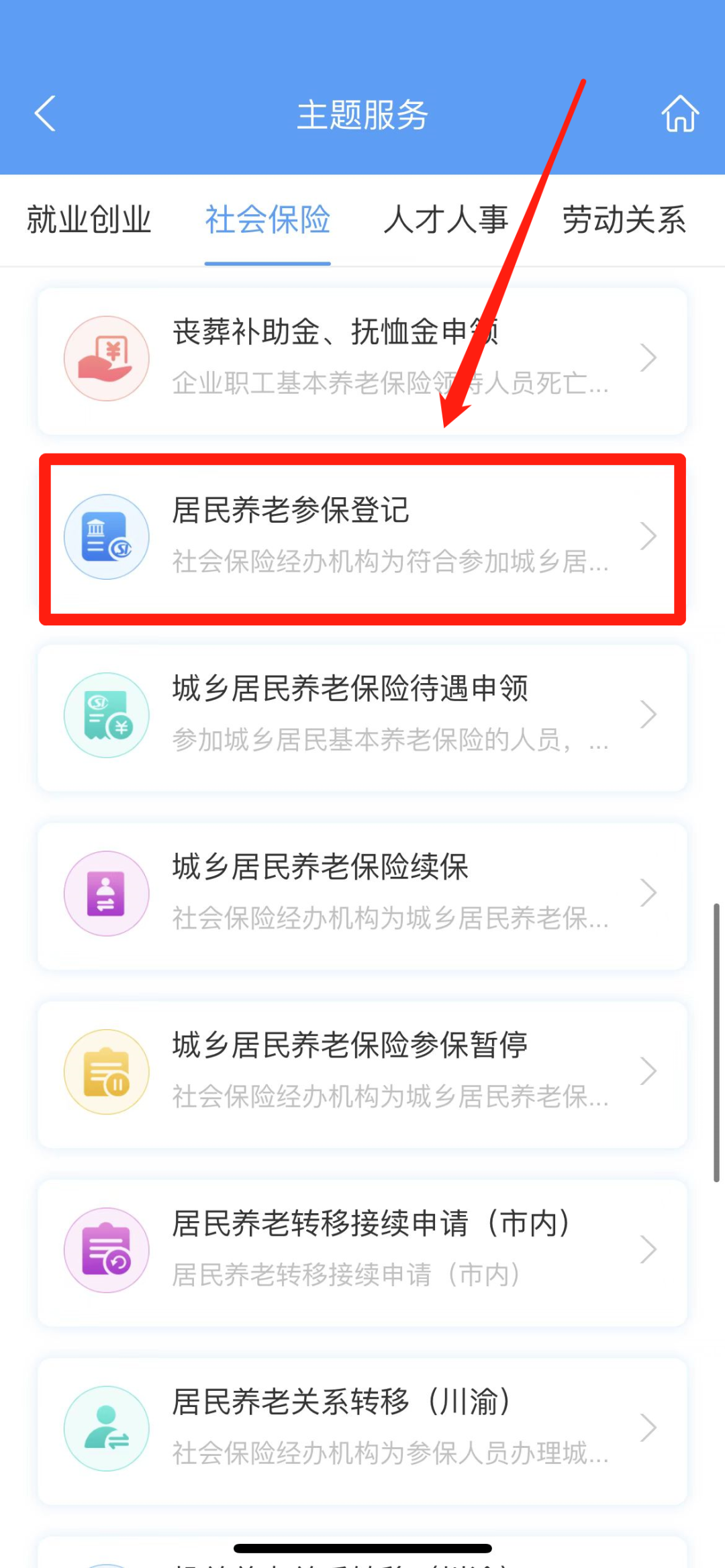Switch to the 就业创业 tab

tap(89, 220)
